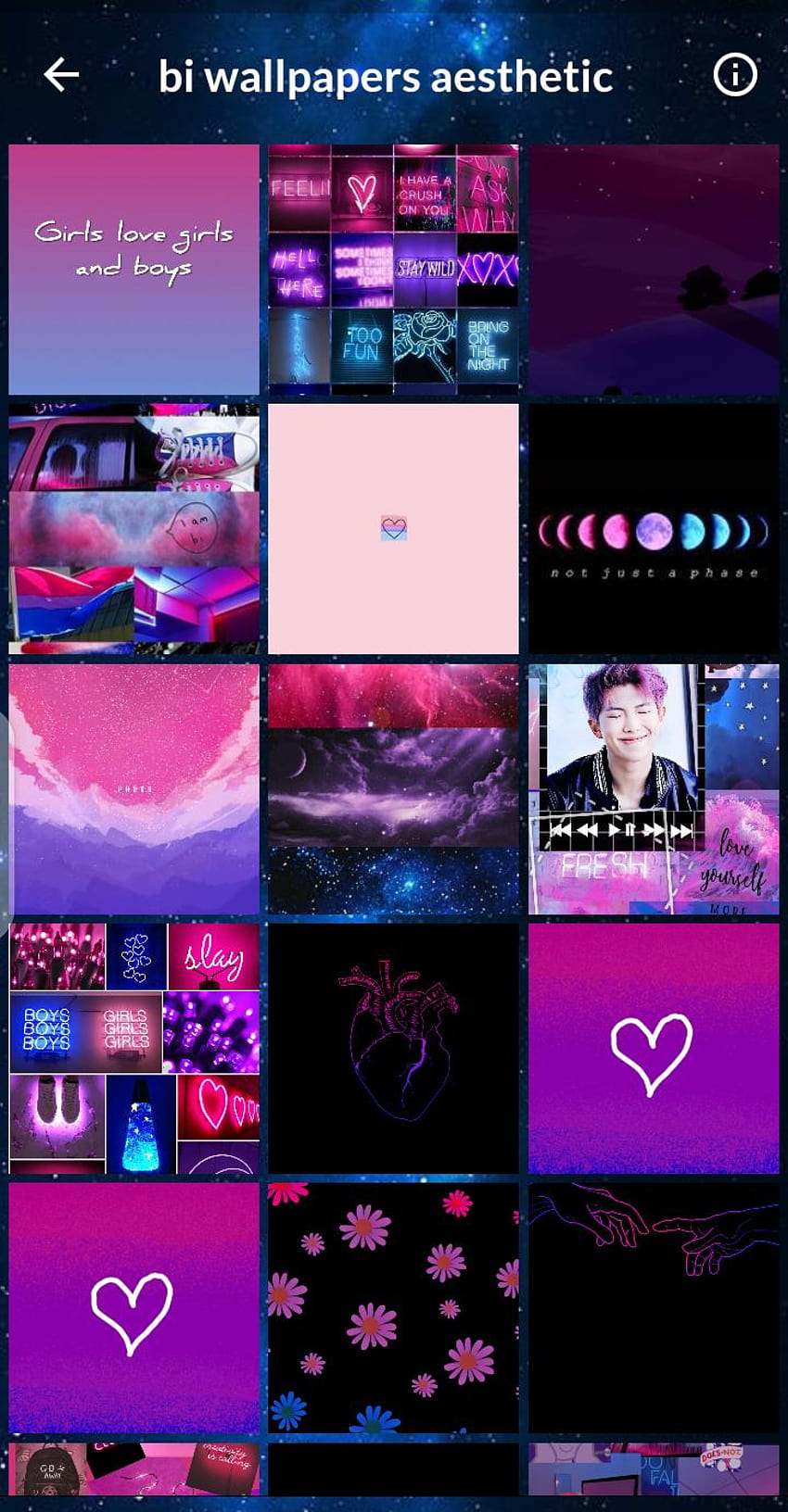Image resolution: width=788 pixels, height=1512 pixels.
Task: Open the pink clouds over mountains wallpaper
Action: [x=134, y=788]
